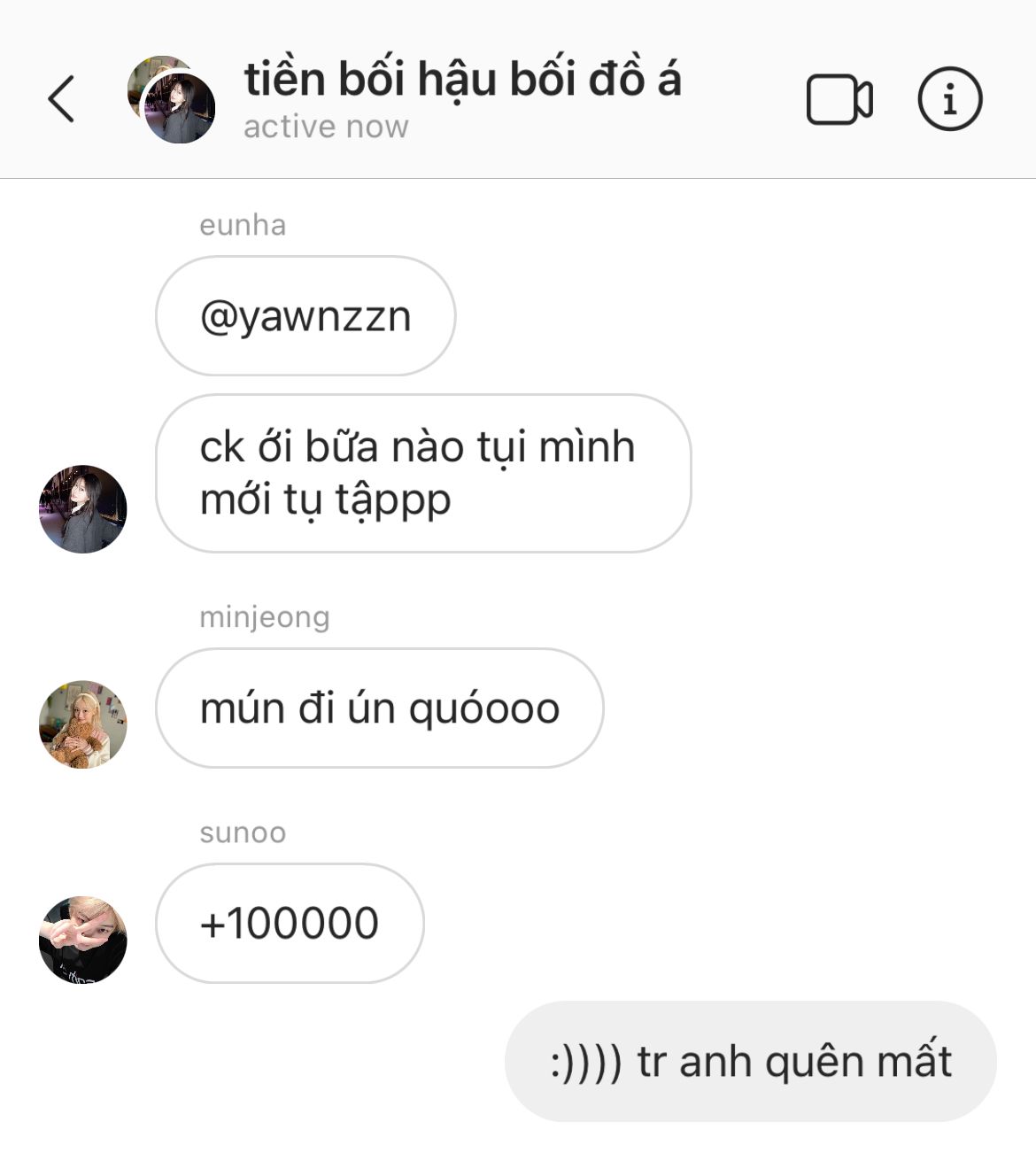View minjeong's profile picture

click(x=83, y=724)
